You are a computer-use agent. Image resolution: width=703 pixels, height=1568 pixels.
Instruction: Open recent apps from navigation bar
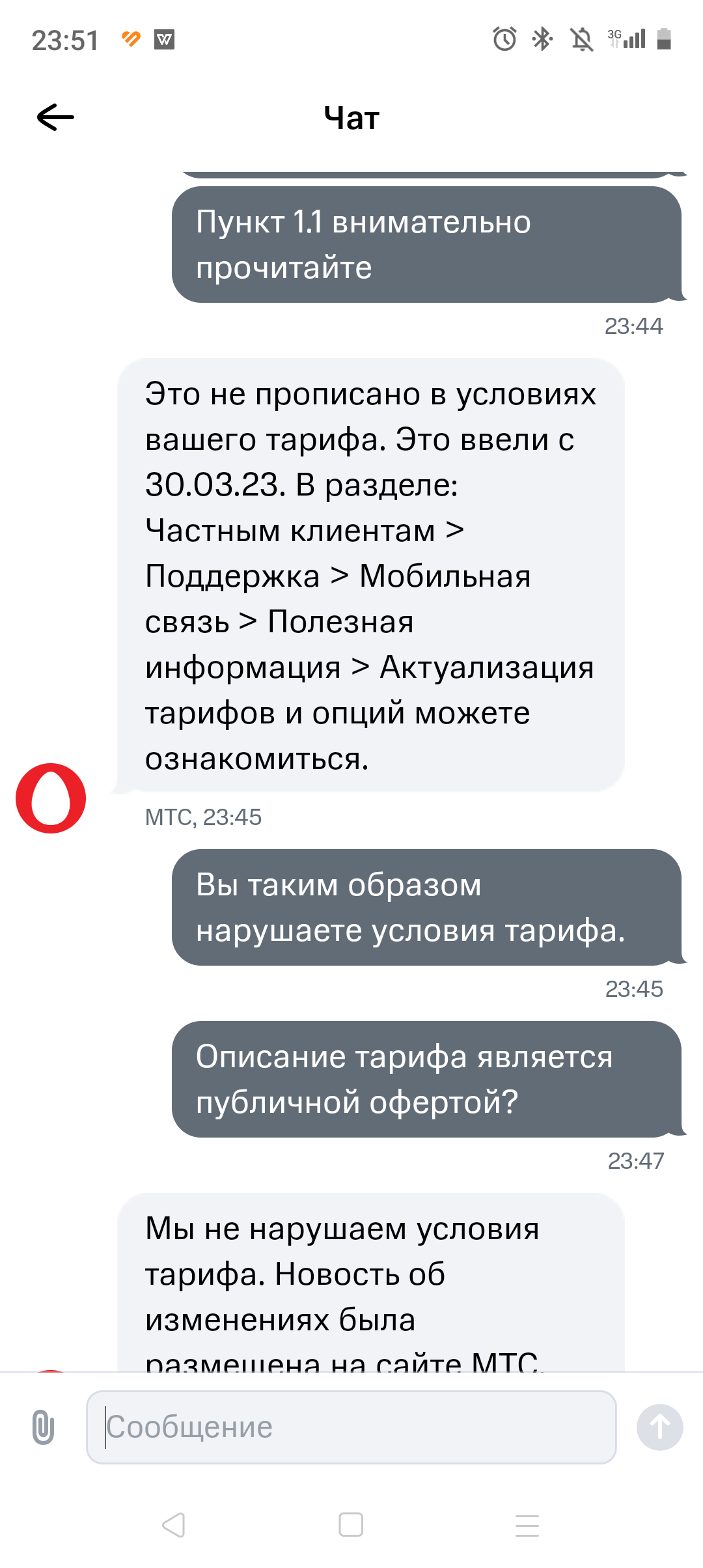pos(527,1525)
